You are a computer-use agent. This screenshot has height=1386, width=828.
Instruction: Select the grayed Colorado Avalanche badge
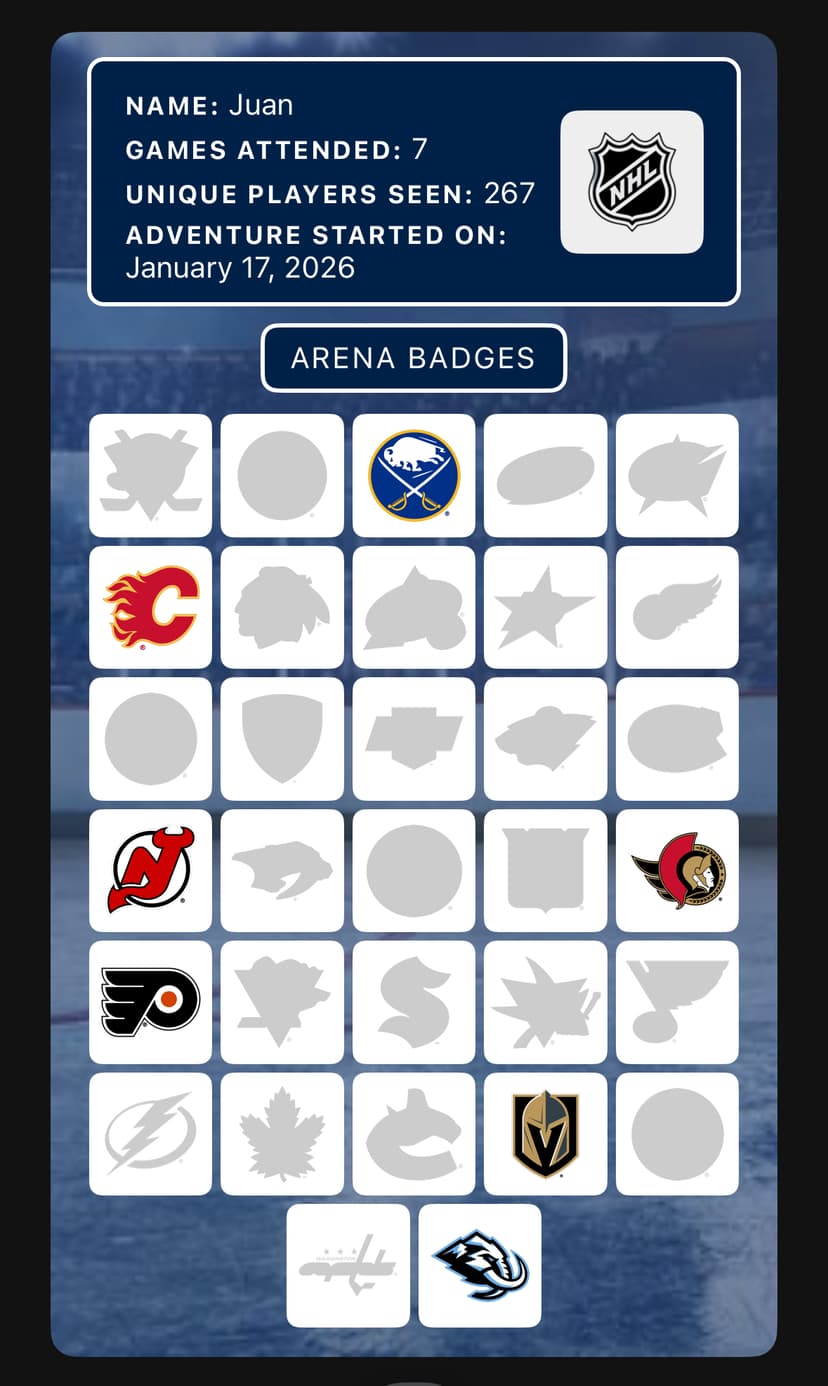pyautogui.click(x=414, y=608)
